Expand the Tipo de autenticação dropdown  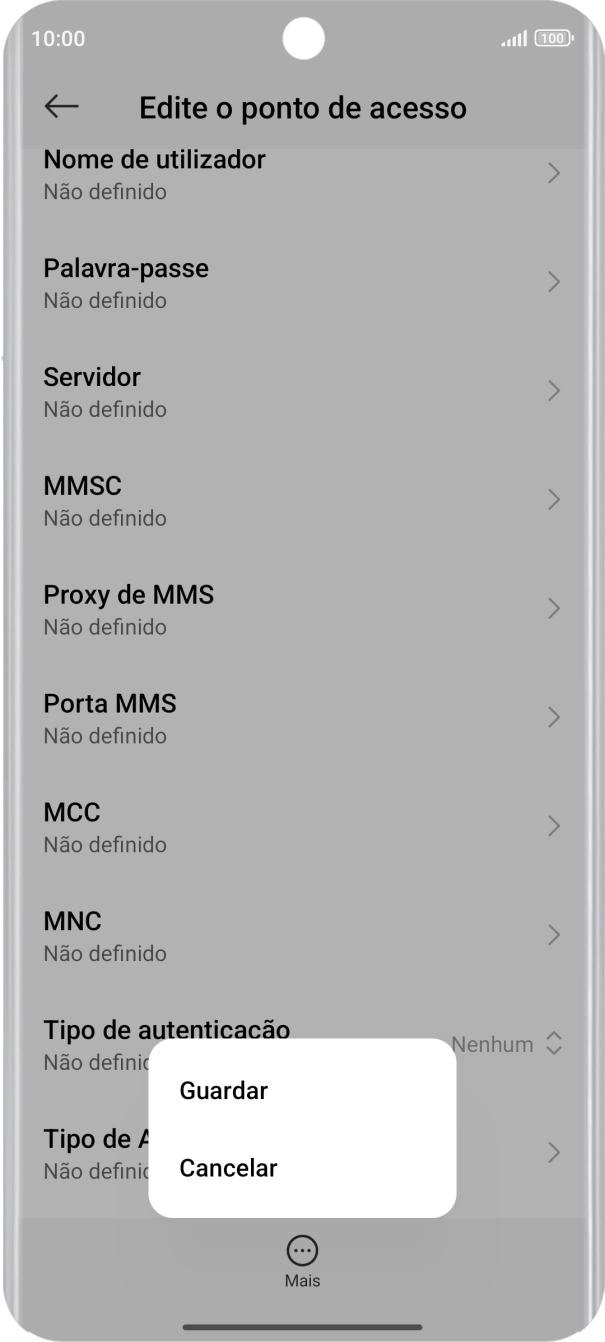(x=506, y=1044)
